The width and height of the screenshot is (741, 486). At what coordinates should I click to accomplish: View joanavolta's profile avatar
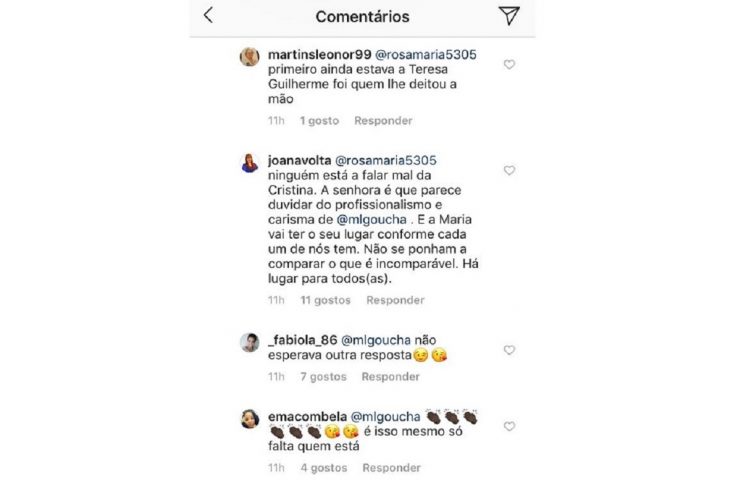click(x=249, y=163)
